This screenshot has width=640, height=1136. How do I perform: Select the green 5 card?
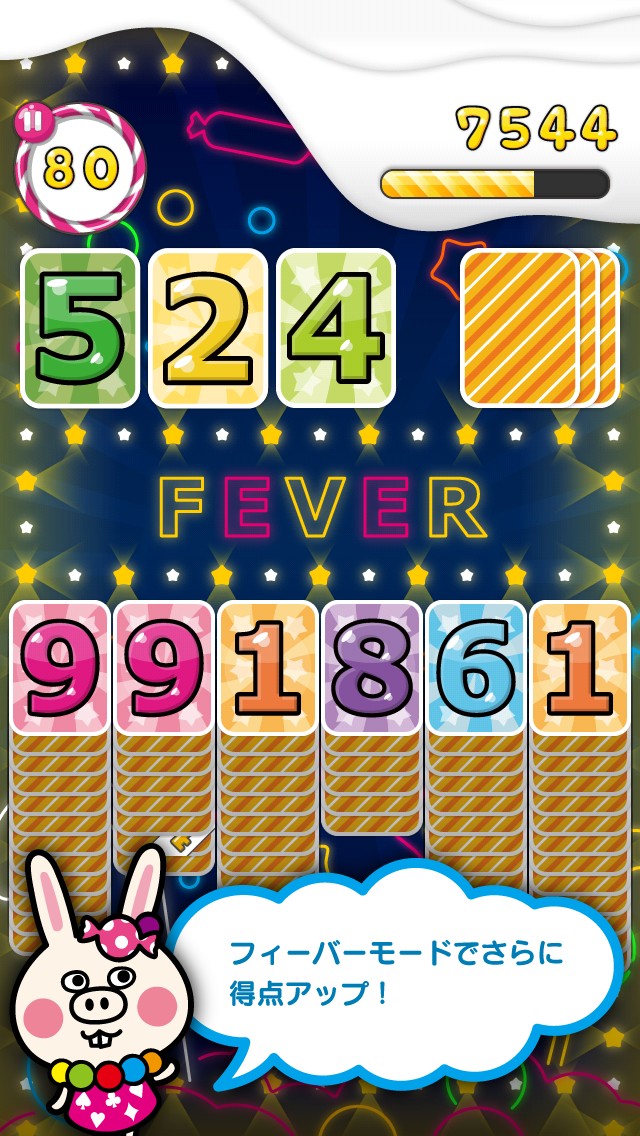coord(79,328)
